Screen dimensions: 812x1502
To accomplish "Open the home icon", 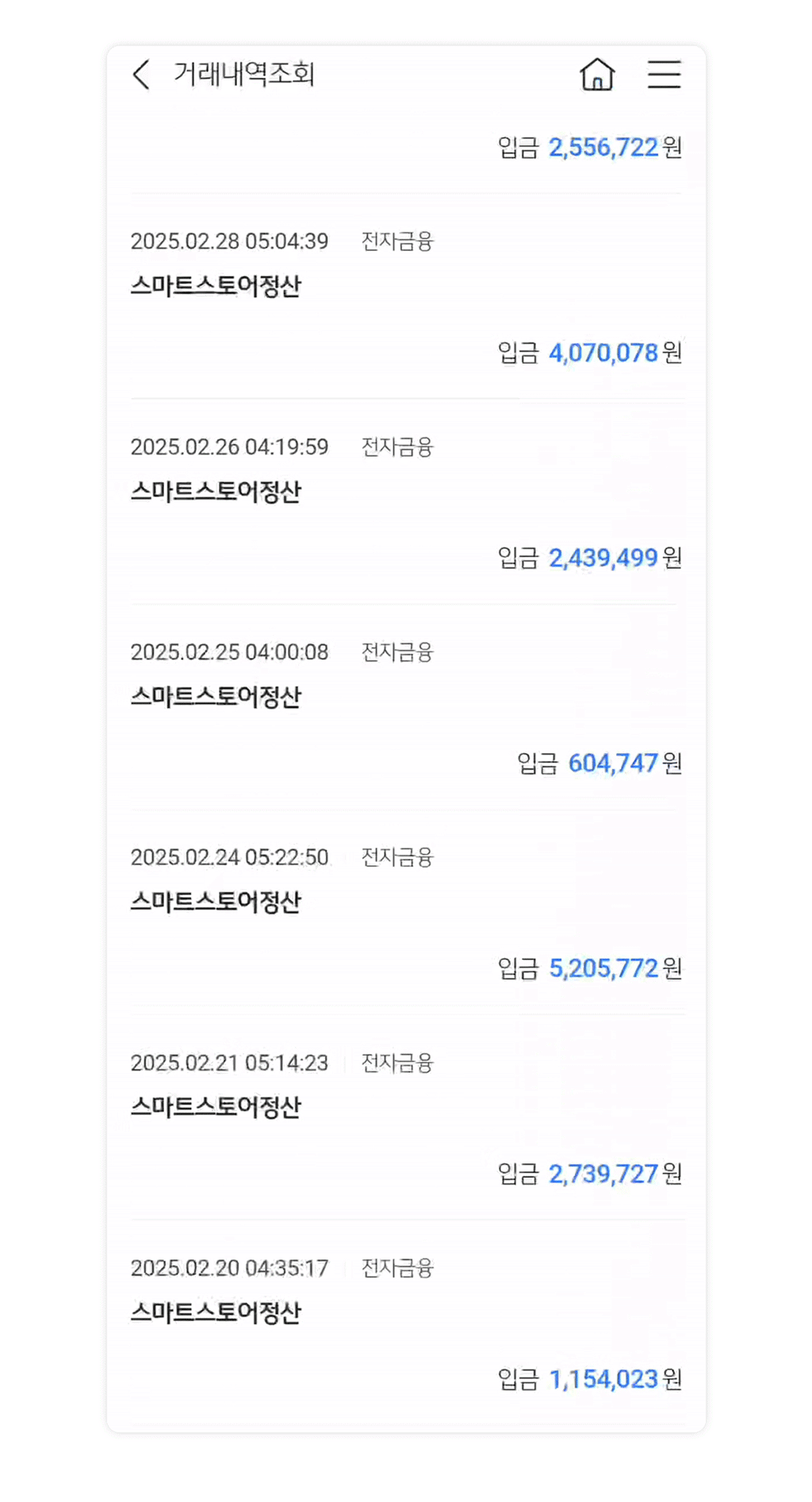I will pos(597,75).
